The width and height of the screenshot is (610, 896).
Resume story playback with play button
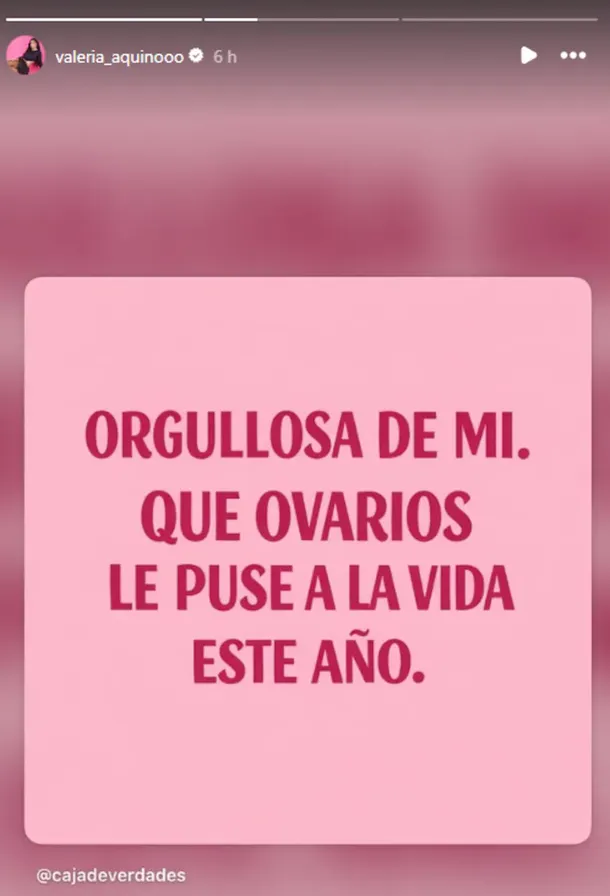click(x=528, y=55)
